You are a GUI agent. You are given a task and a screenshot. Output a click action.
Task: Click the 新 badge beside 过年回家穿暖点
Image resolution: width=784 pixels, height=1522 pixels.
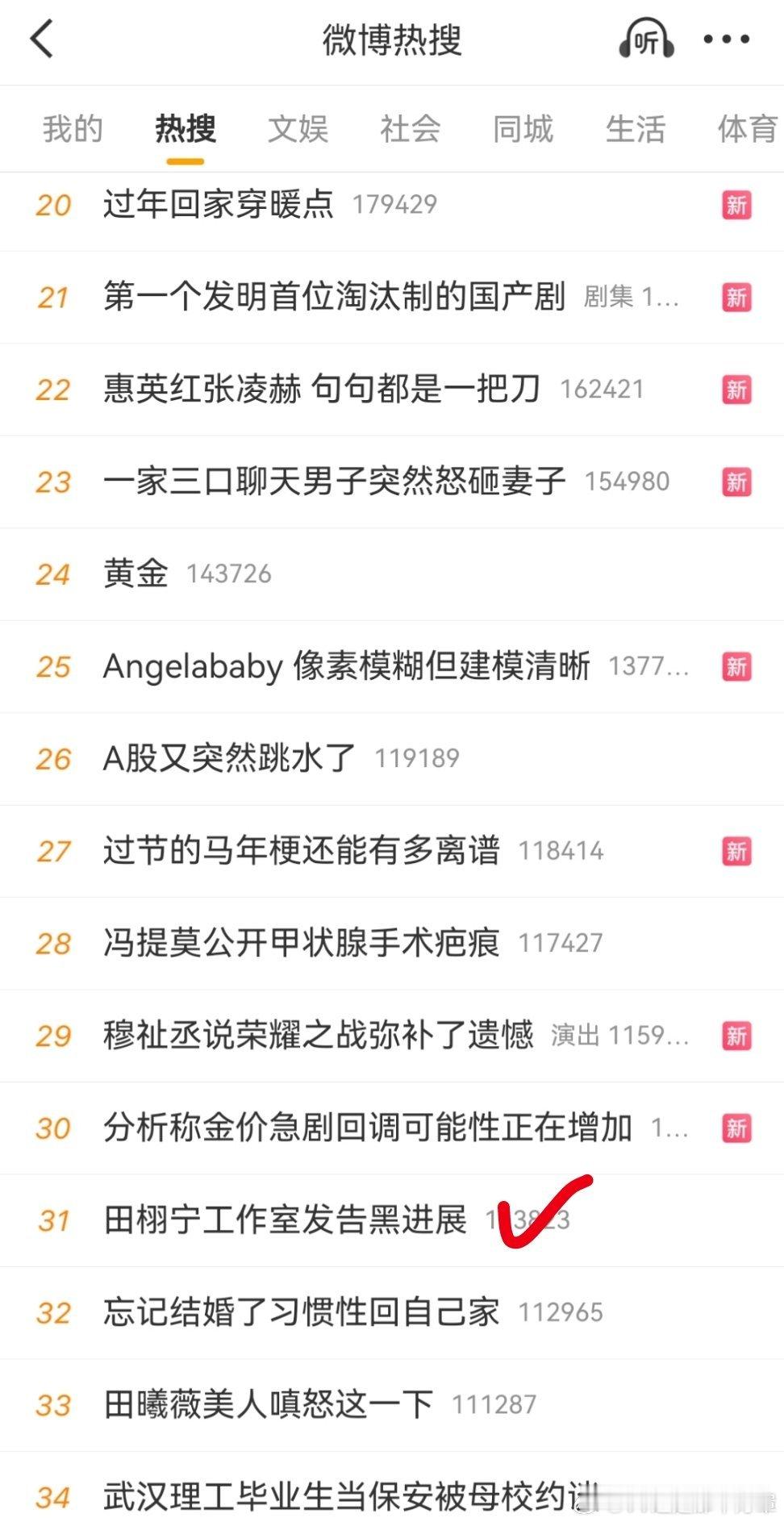pos(736,206)
